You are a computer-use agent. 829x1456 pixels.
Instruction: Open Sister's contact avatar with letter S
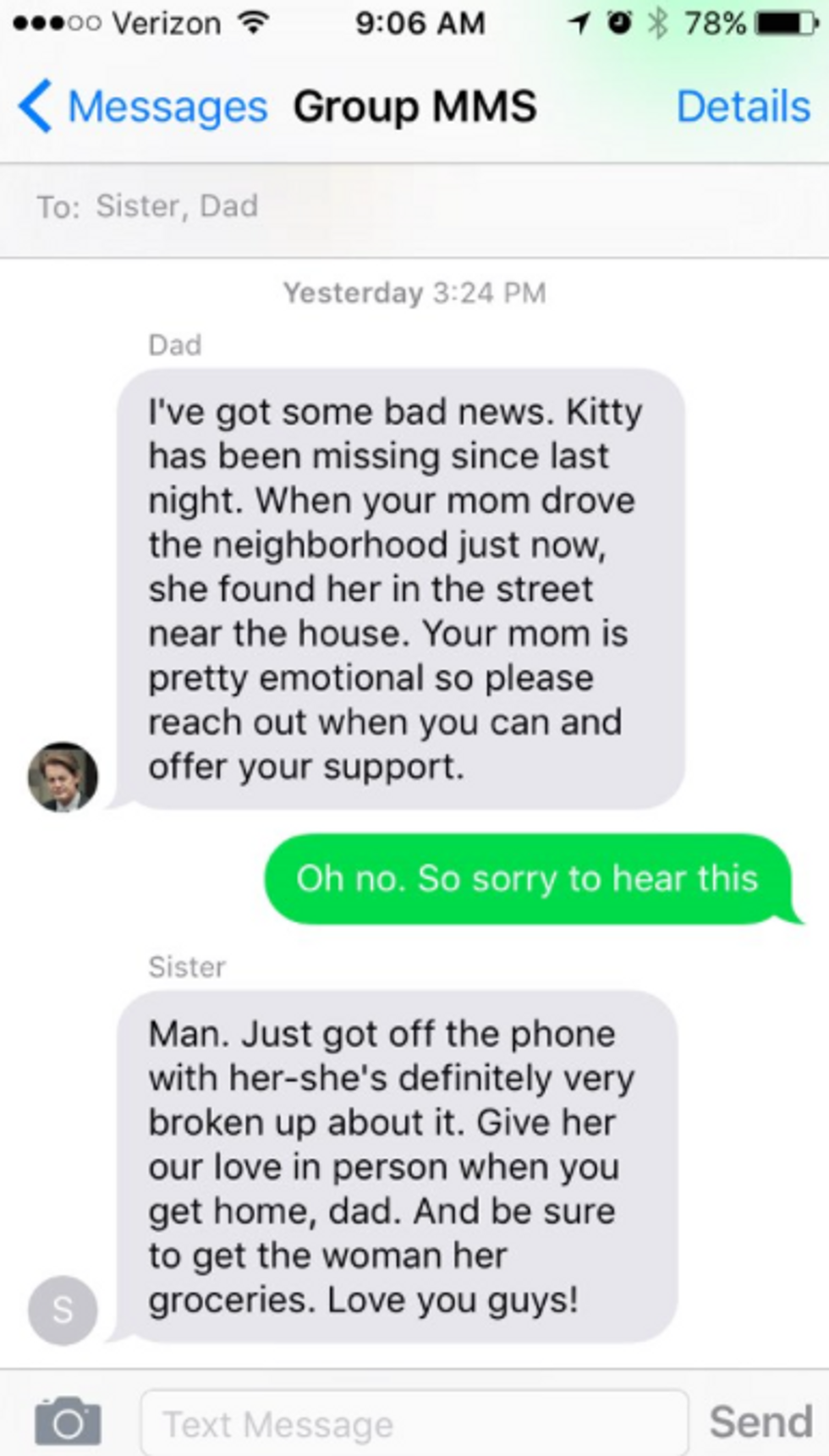pyautogui.click(x=63, y=1310)
